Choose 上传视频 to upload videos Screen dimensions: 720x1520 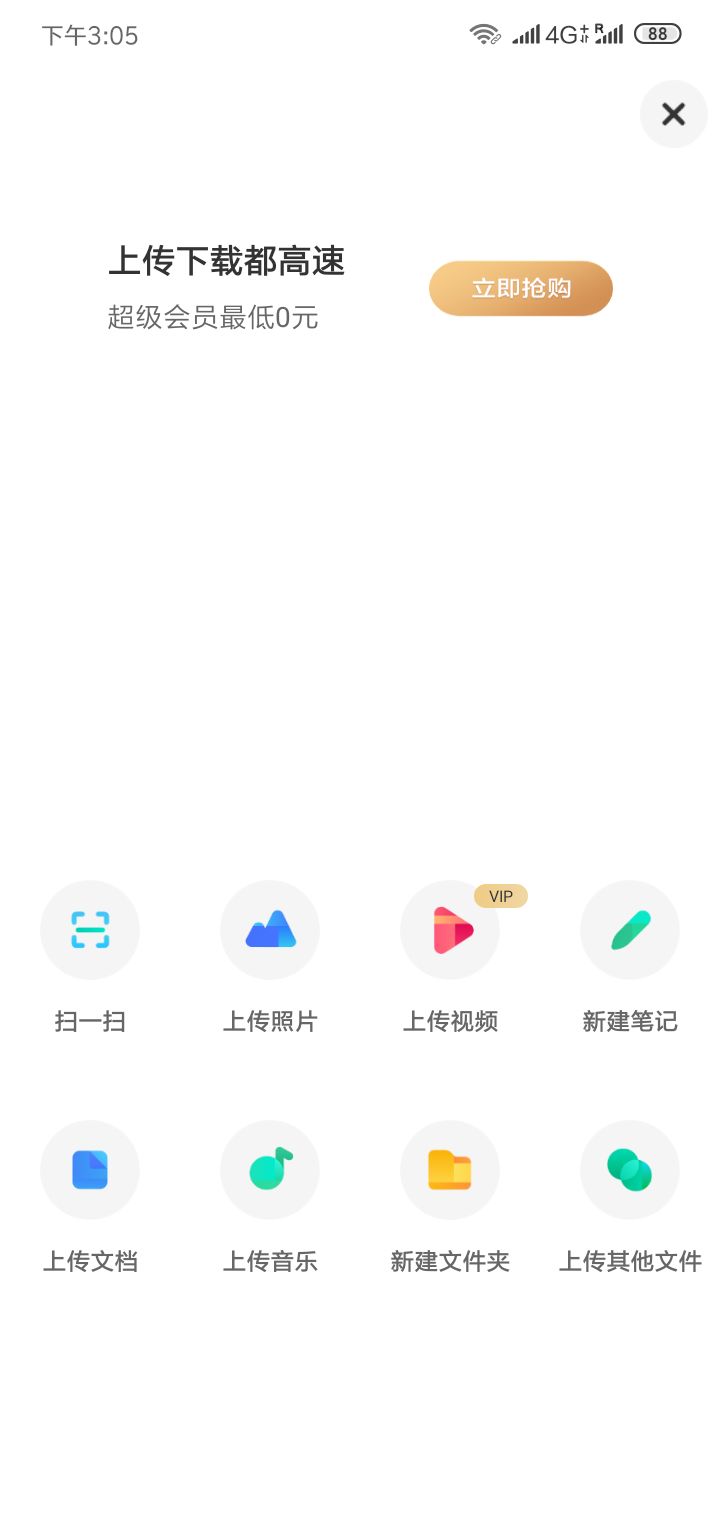[x=450, y=930]
